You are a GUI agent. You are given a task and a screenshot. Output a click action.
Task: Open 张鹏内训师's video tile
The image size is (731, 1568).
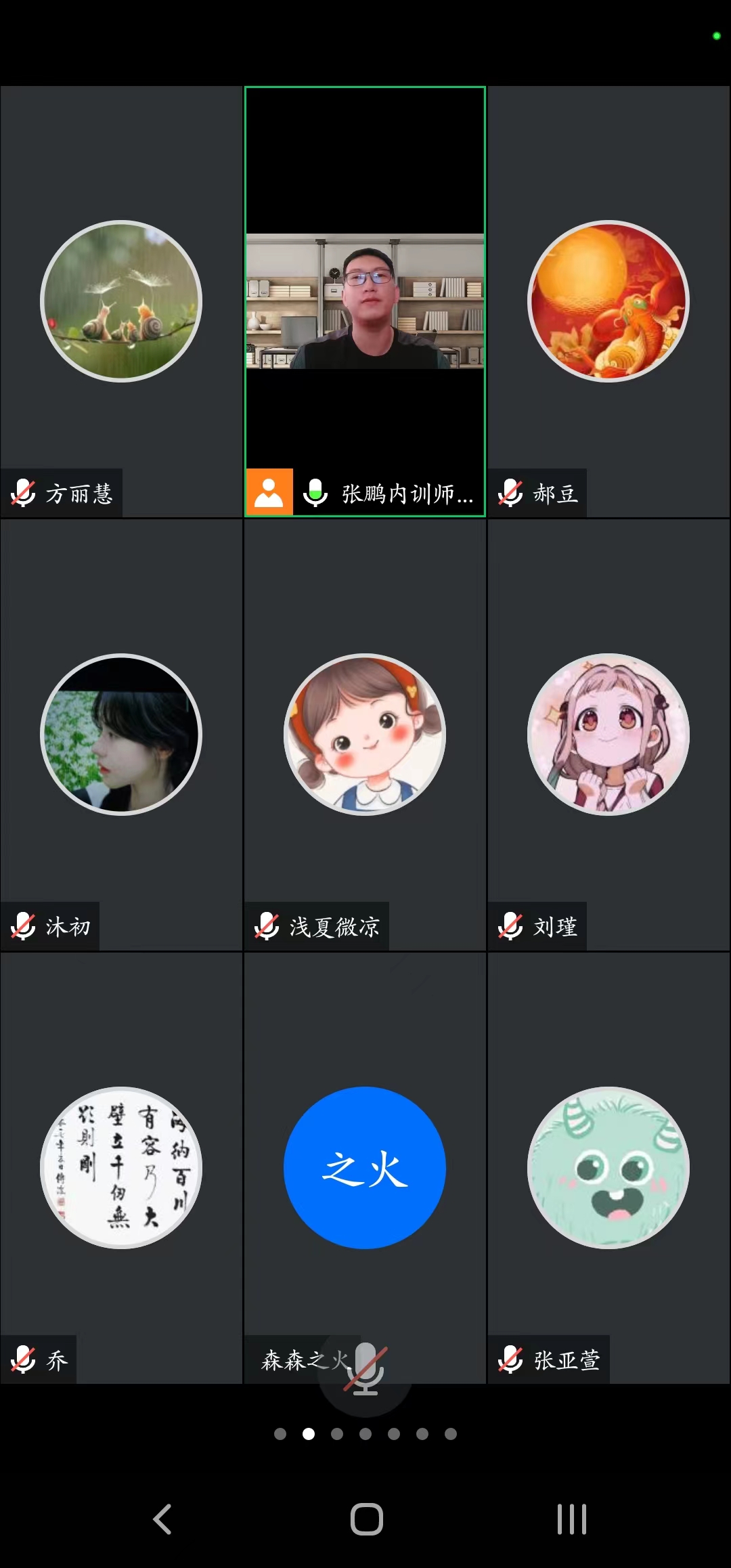[x=365, y=301]
